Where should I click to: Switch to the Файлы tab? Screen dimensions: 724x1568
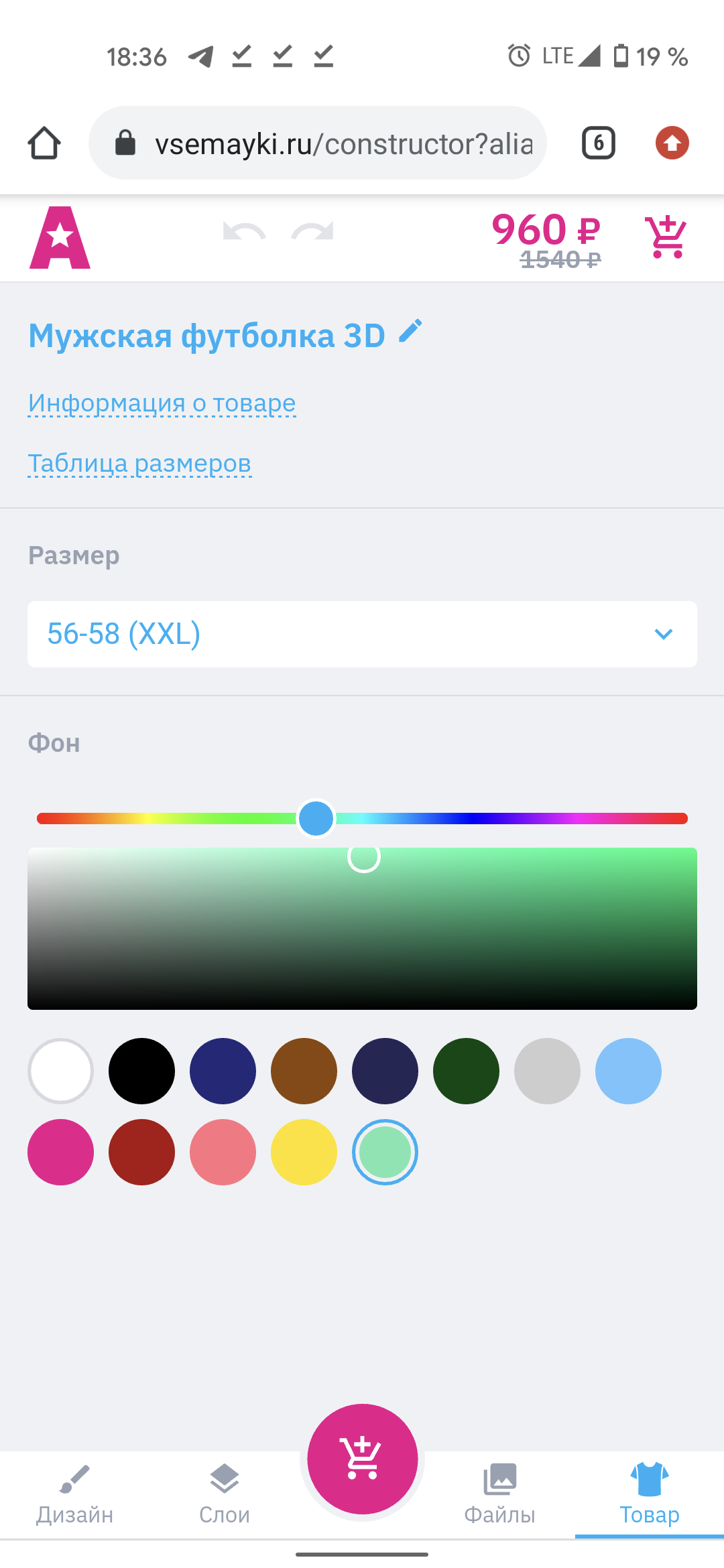499,1494
